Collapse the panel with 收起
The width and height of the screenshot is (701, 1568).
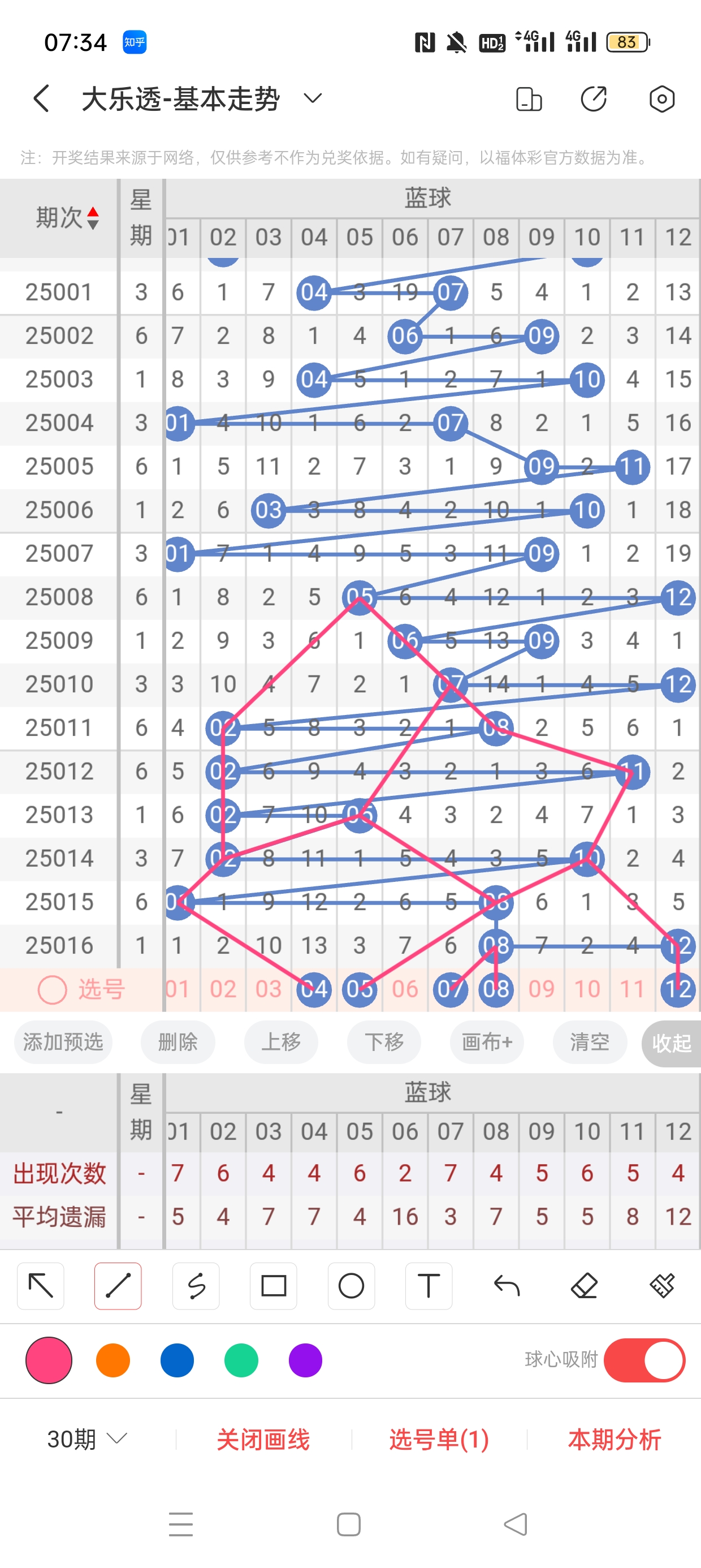[671, 1043]
